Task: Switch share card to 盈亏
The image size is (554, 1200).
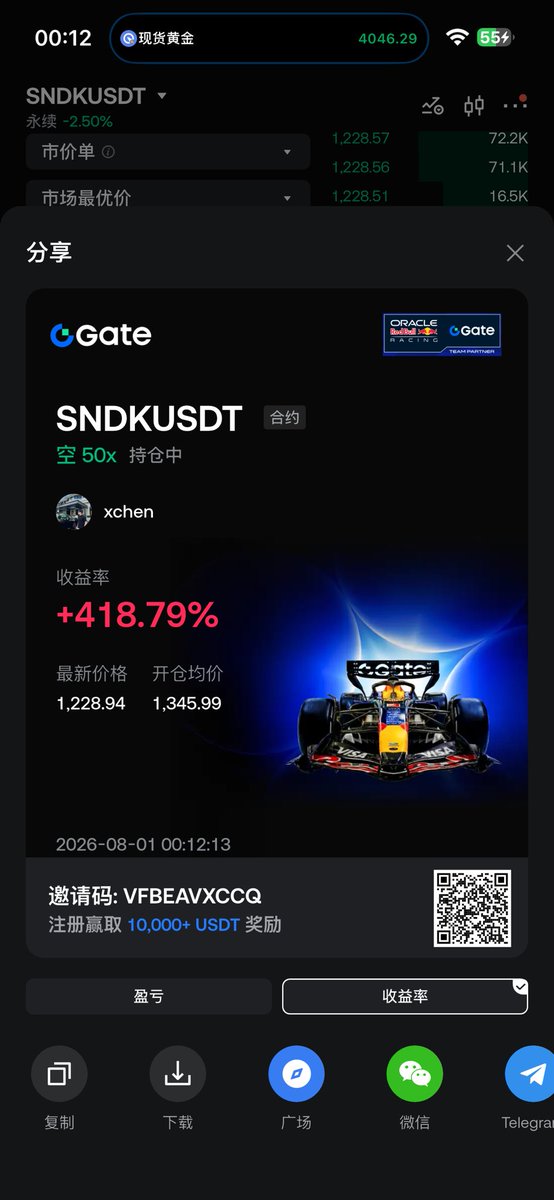Action: (149, 996)
